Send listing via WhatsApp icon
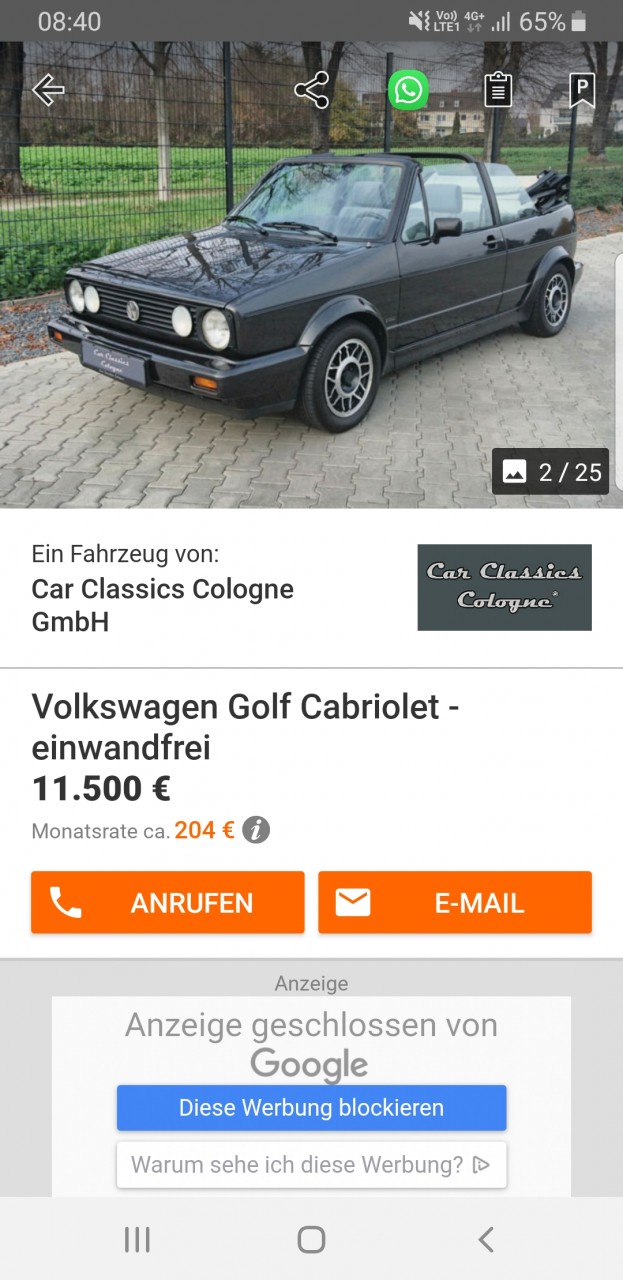The height and width of the screenshot is (1280, 623). point(408,90)
